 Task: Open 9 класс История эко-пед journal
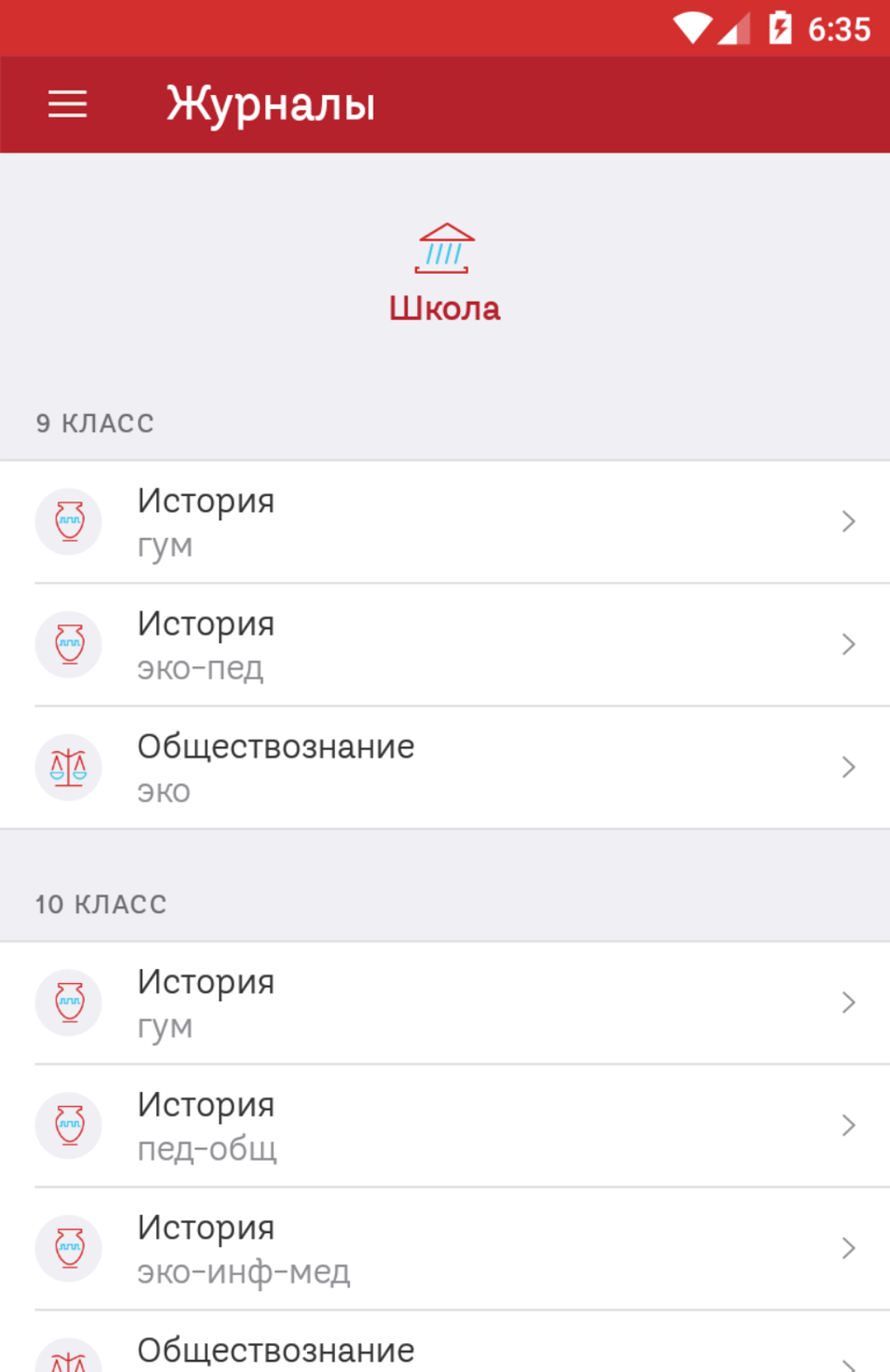(445, 645)
